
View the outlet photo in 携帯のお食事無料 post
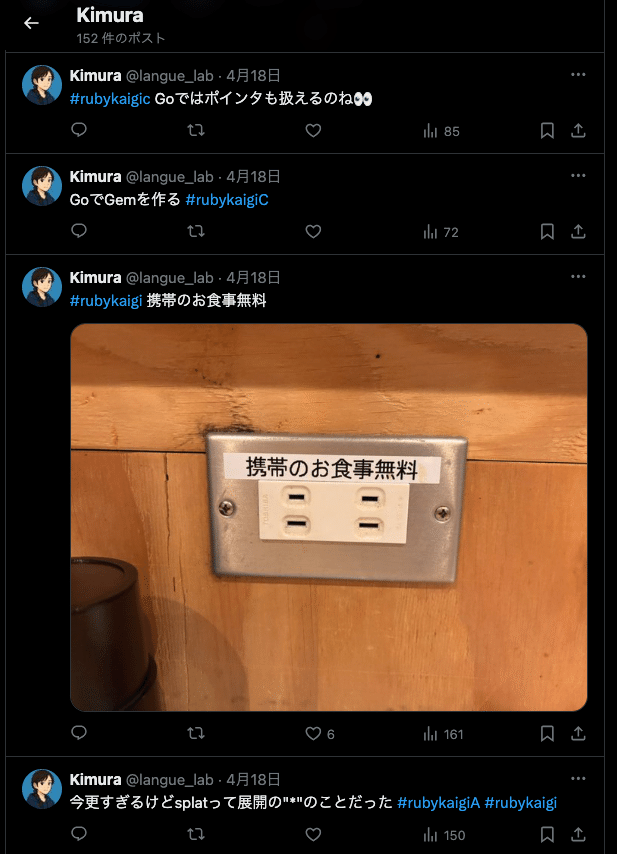coord(328,516)
